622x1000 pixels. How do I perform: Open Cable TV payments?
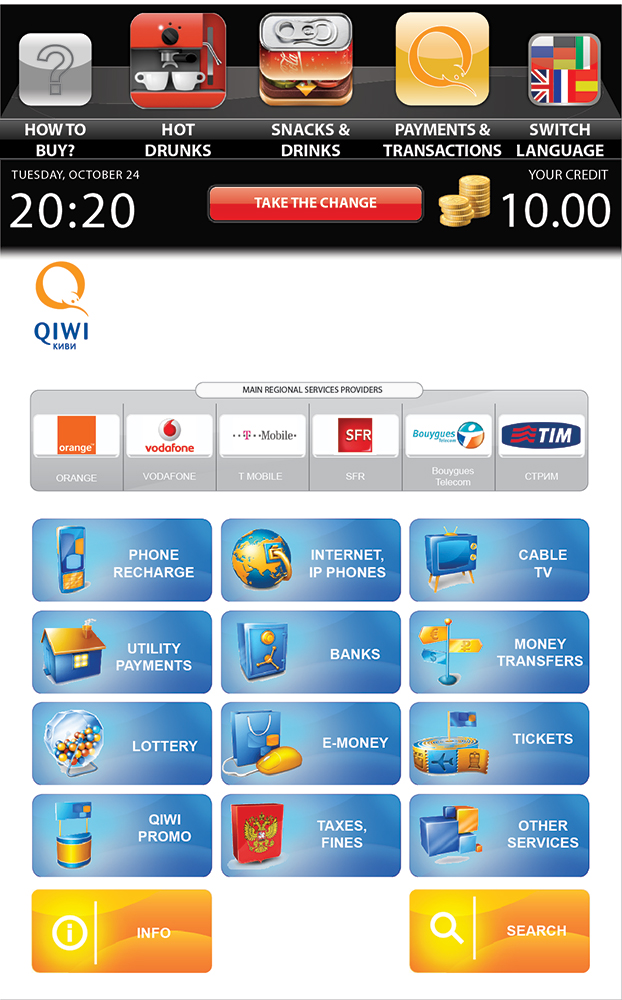pyautogui.click(x=499, y=563)
